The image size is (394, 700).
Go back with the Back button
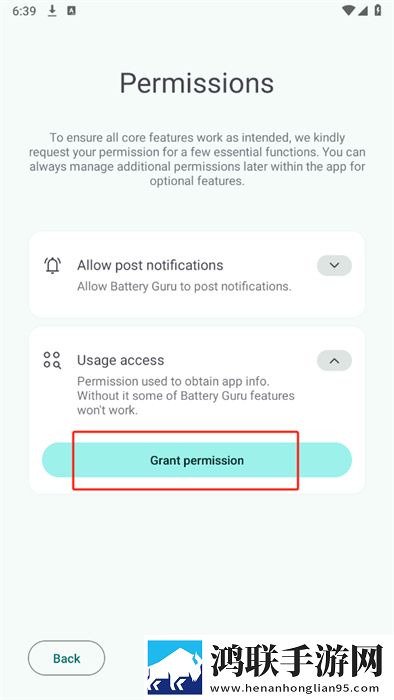click(66, 658)
